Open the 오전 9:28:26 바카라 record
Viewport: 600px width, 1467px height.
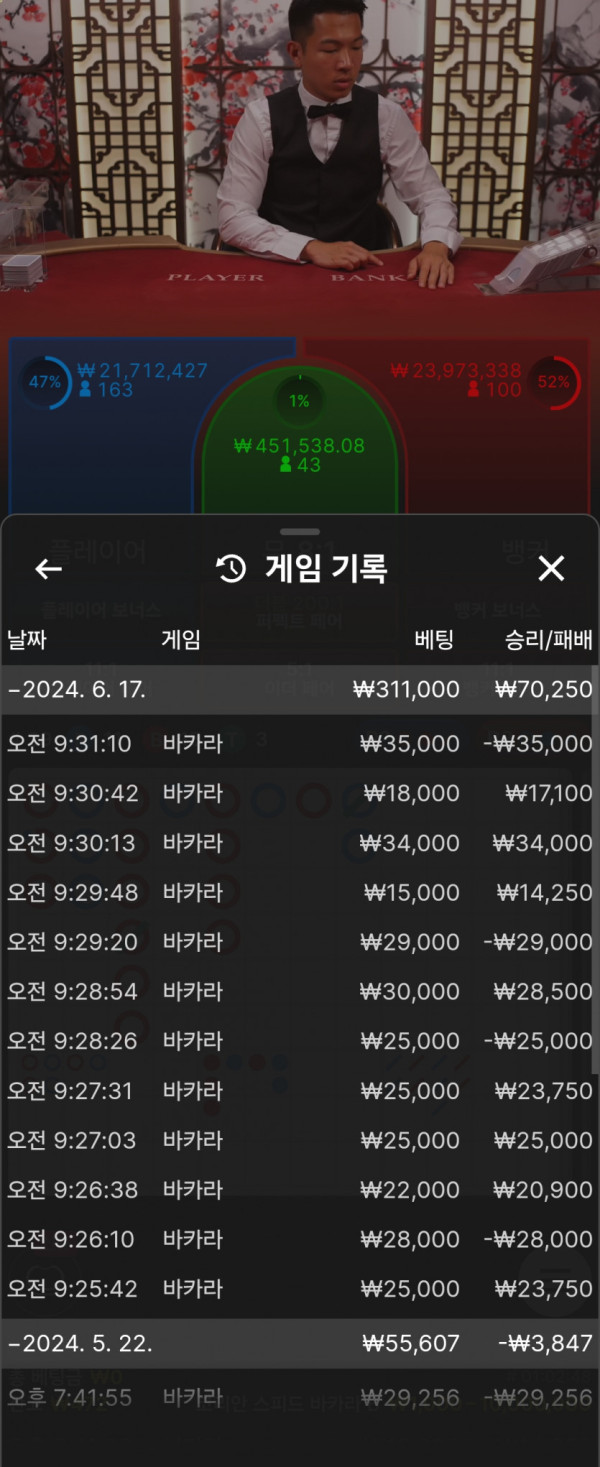[x=300, y=1041]
